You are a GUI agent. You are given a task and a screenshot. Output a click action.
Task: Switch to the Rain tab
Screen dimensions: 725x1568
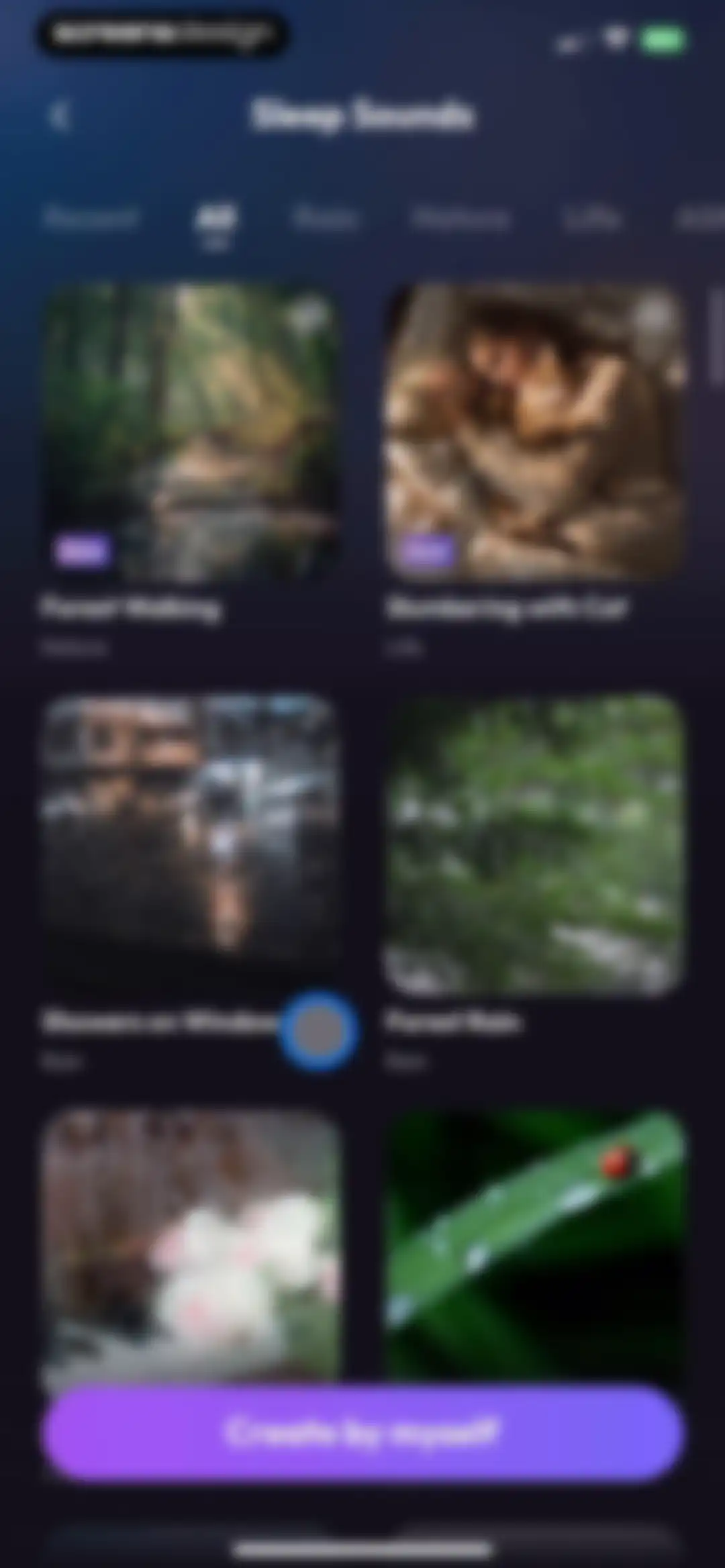pos(325,218)
